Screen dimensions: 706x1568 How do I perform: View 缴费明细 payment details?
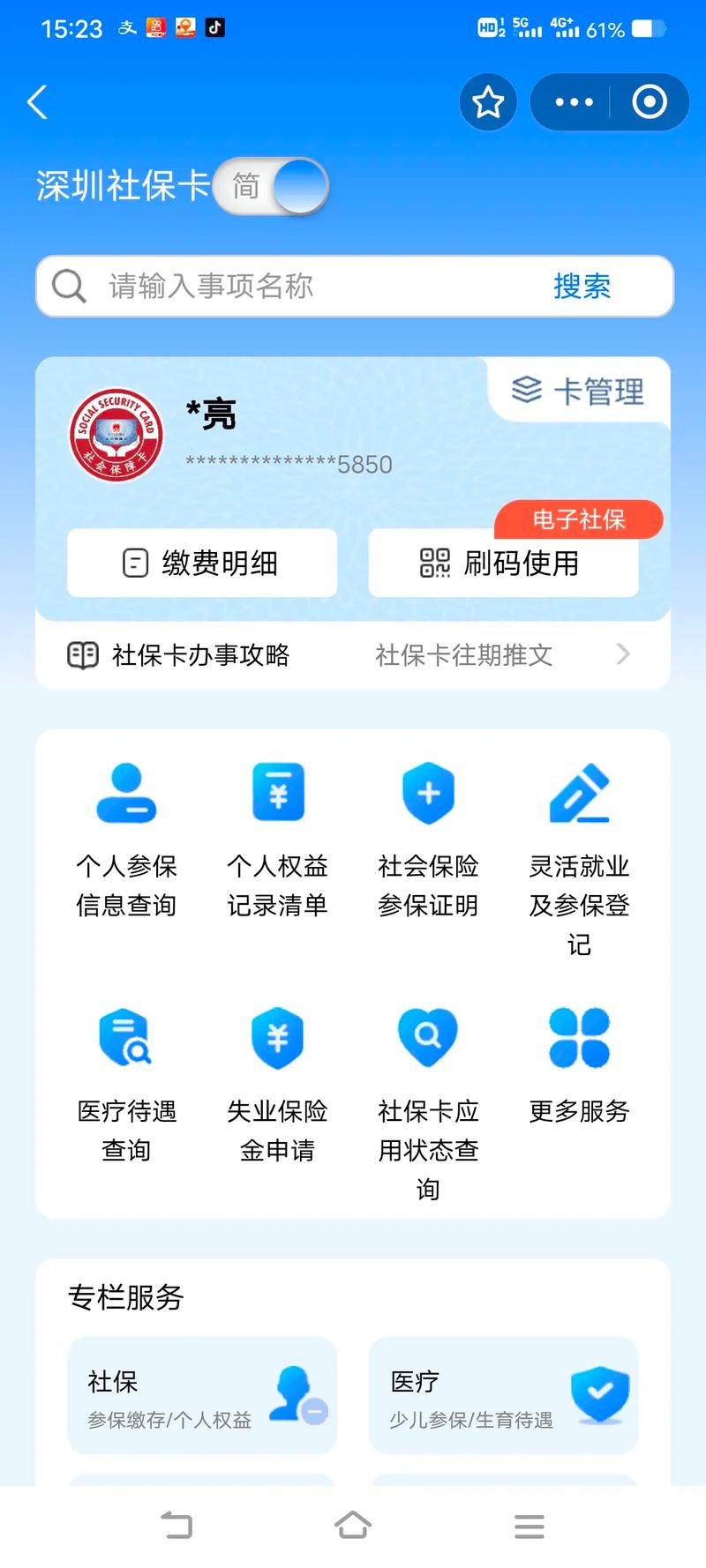pyautogui.click(x=201, y=563)
